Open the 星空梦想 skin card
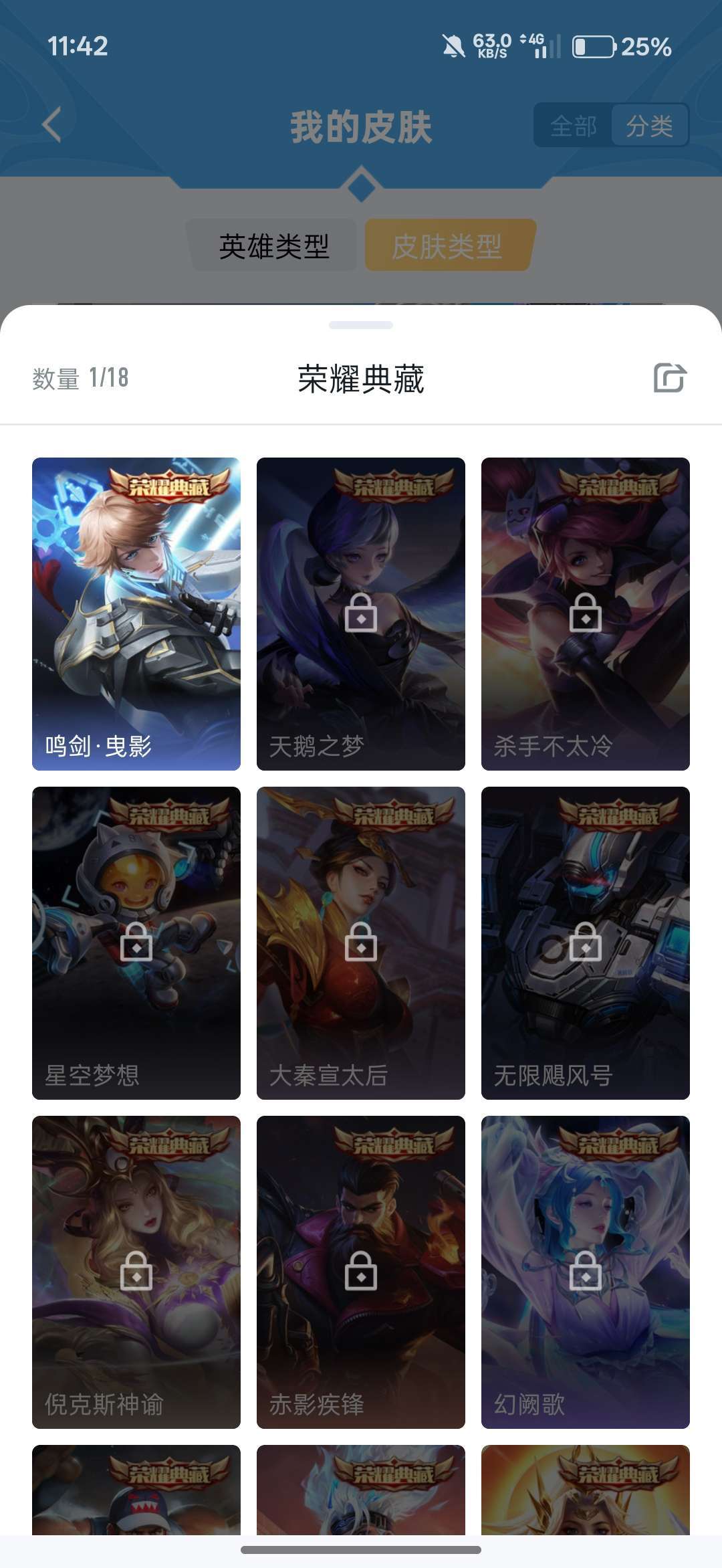 click(136, 943)
